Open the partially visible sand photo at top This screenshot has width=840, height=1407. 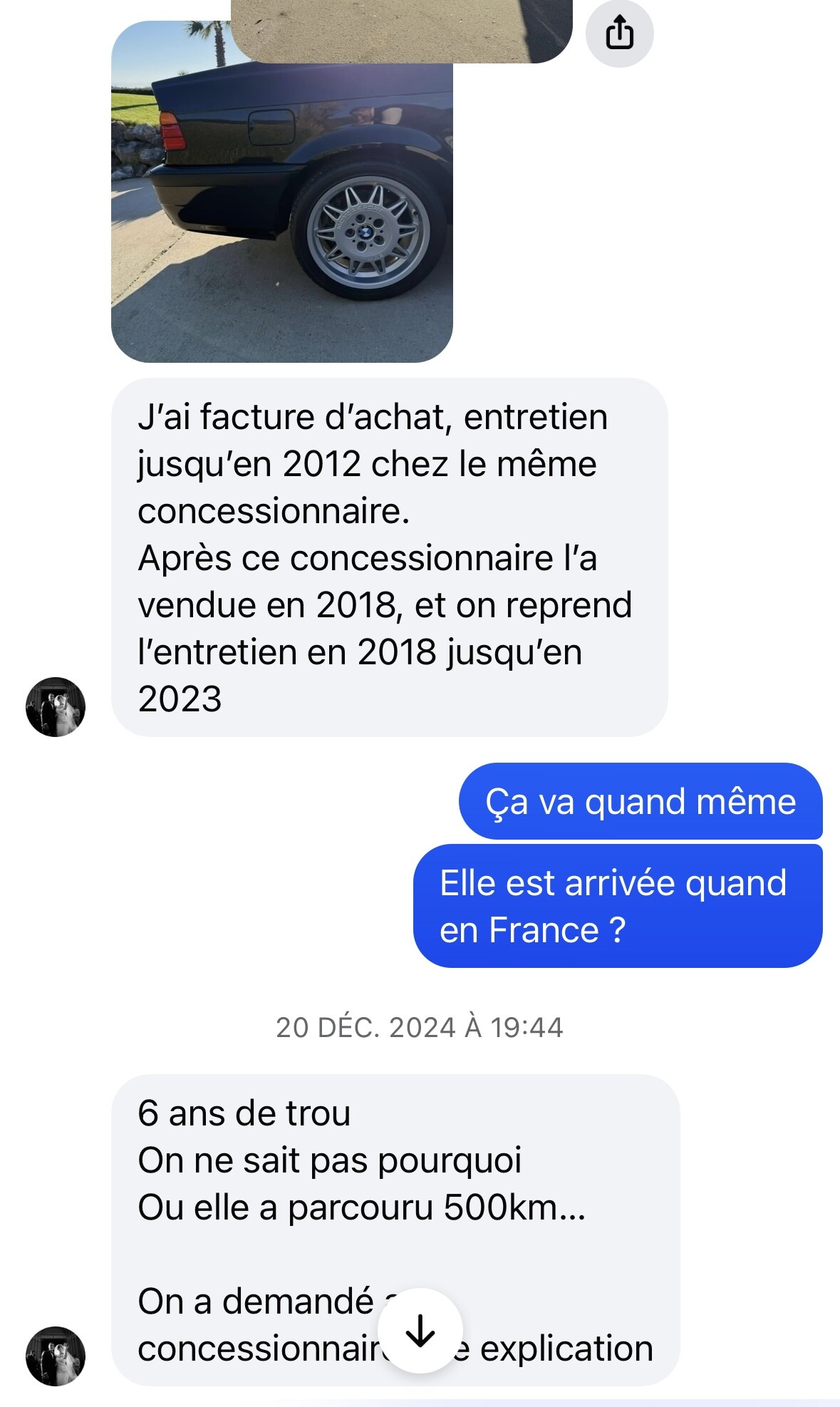[x=401, y=31]
